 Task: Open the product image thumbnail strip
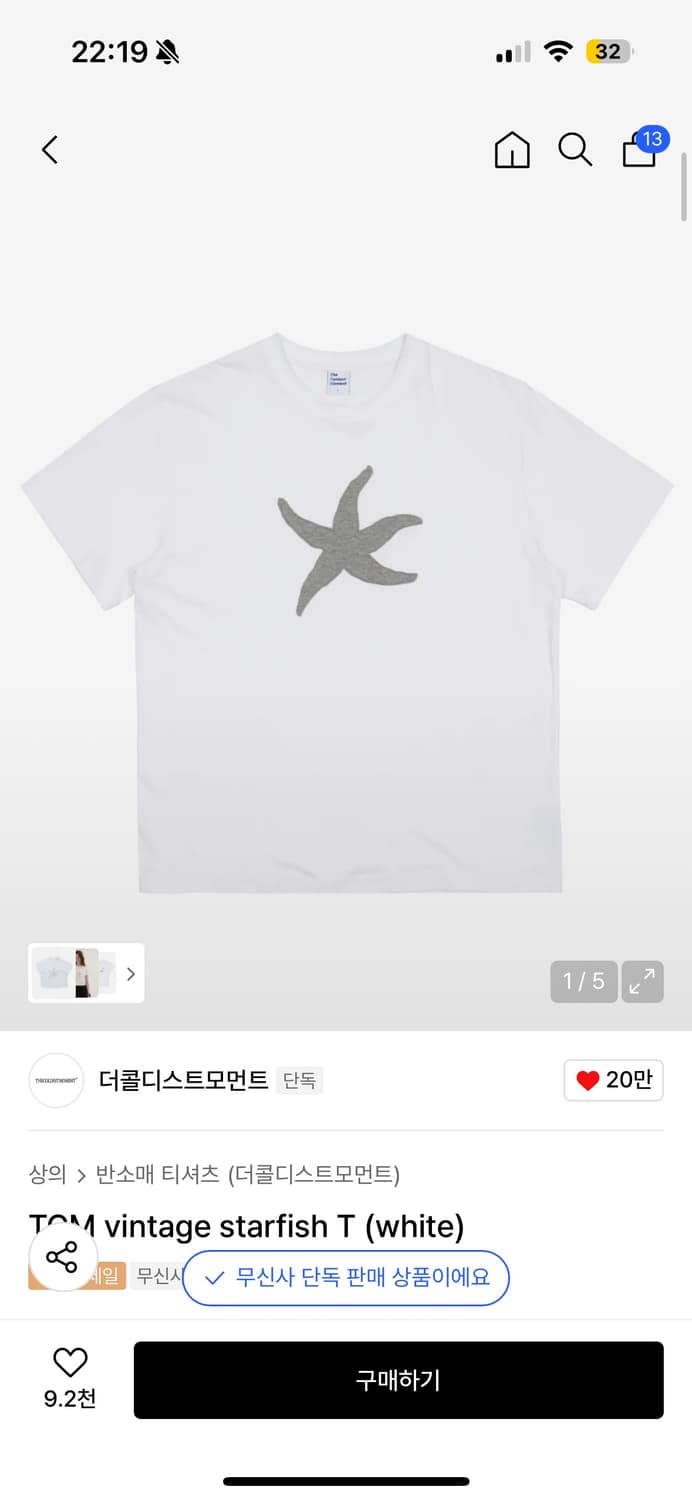coord(86,973)
